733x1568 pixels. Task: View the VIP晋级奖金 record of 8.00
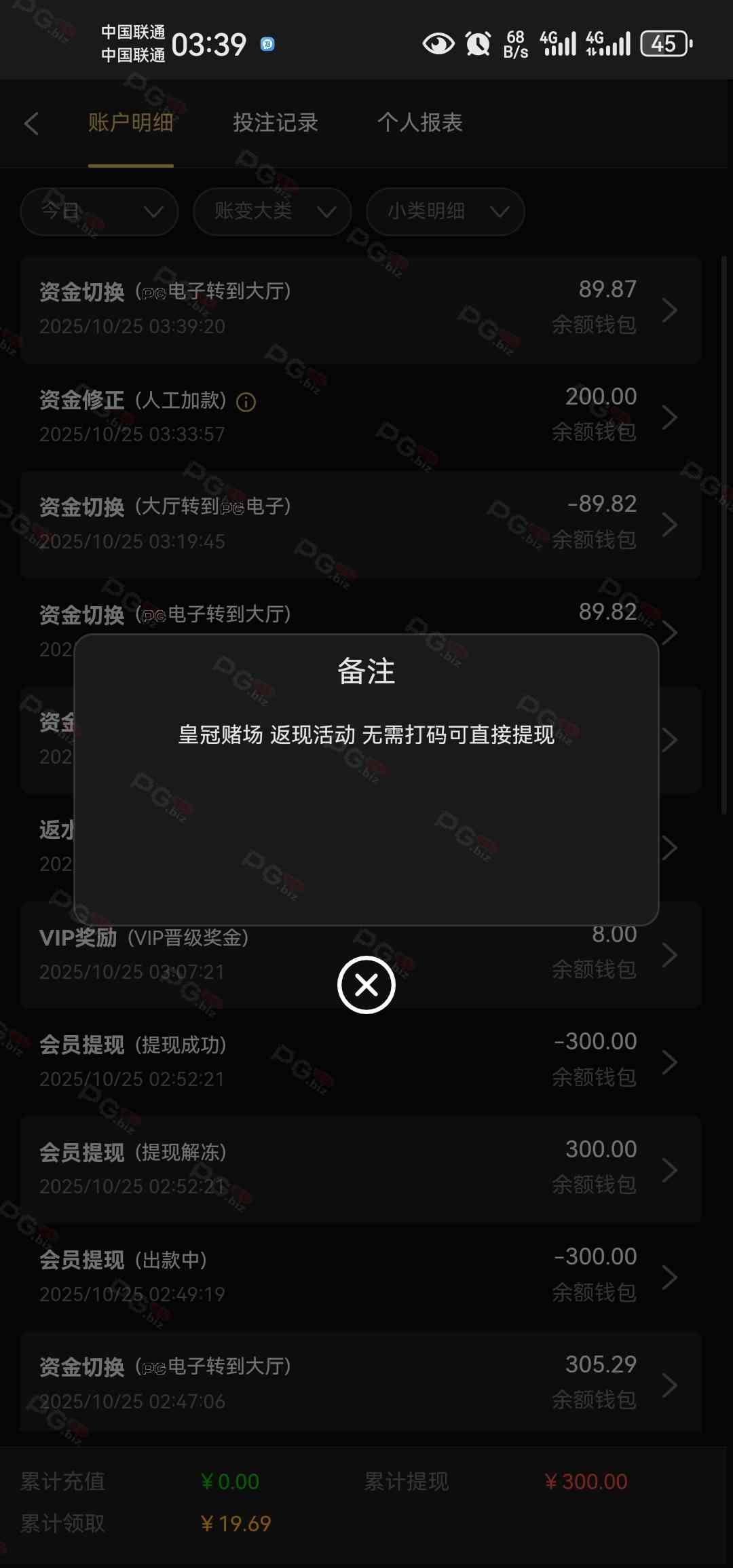click(360, 956)
